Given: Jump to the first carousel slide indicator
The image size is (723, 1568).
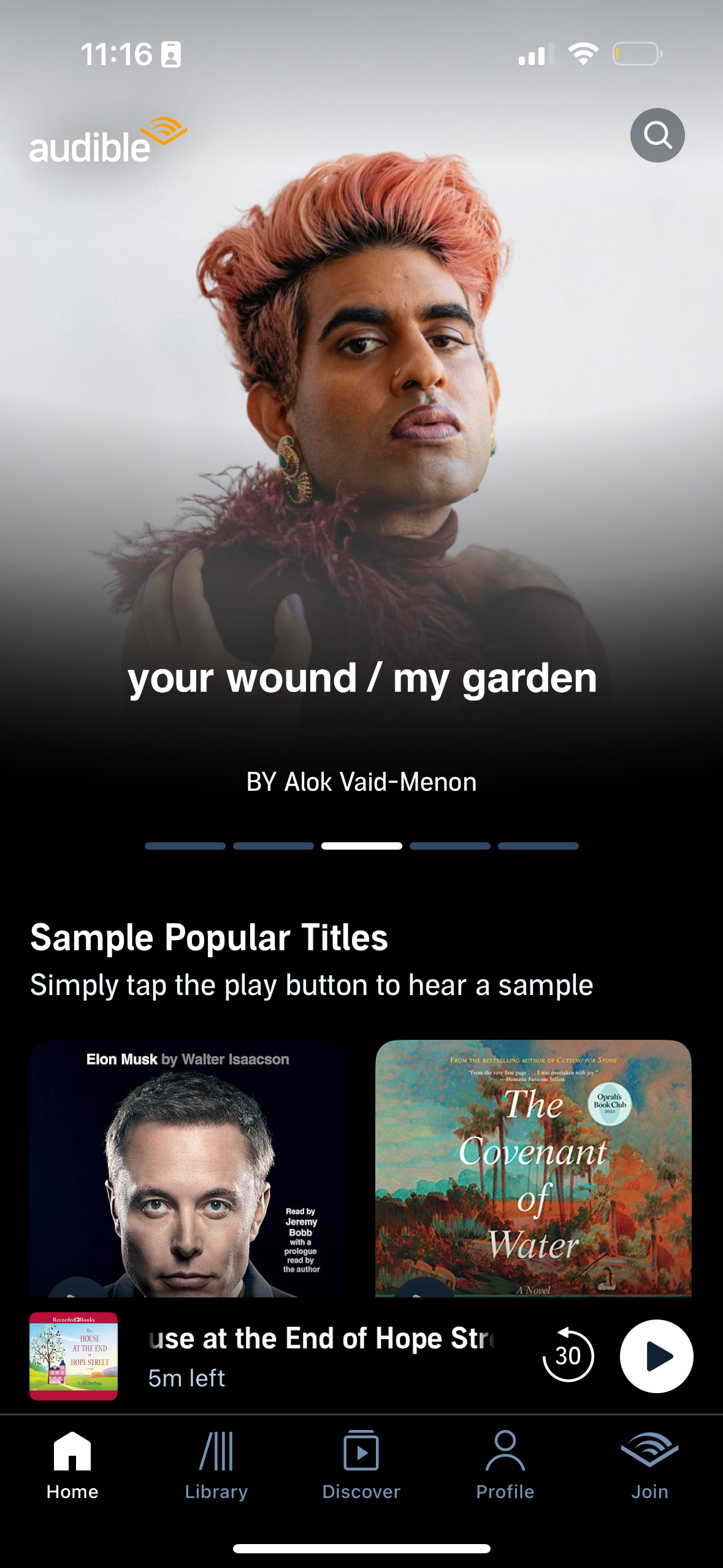Looking at the screenshot, I should point(184,845).
